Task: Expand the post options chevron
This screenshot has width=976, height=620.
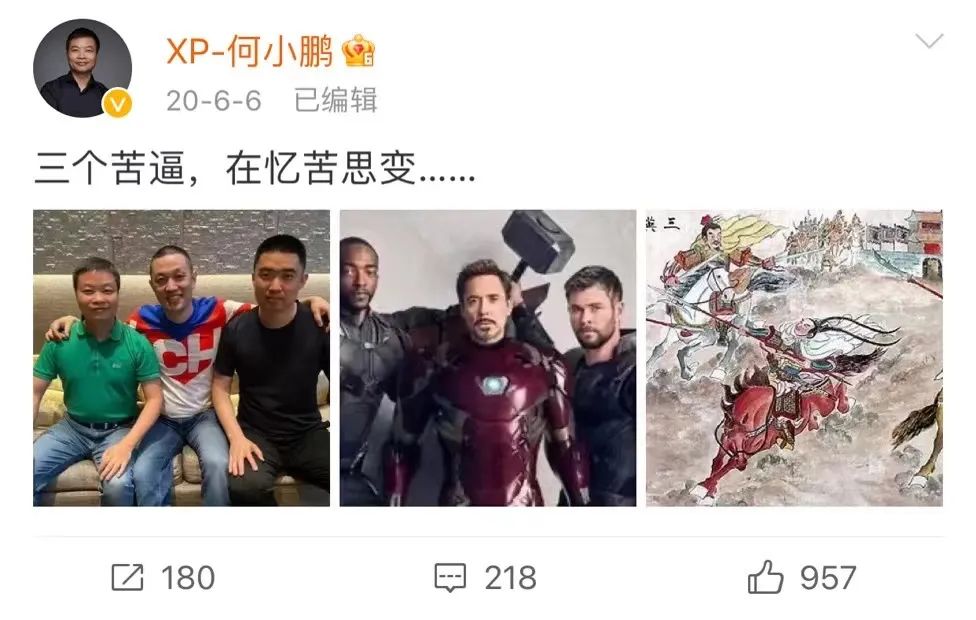Action: click(929, 41)
